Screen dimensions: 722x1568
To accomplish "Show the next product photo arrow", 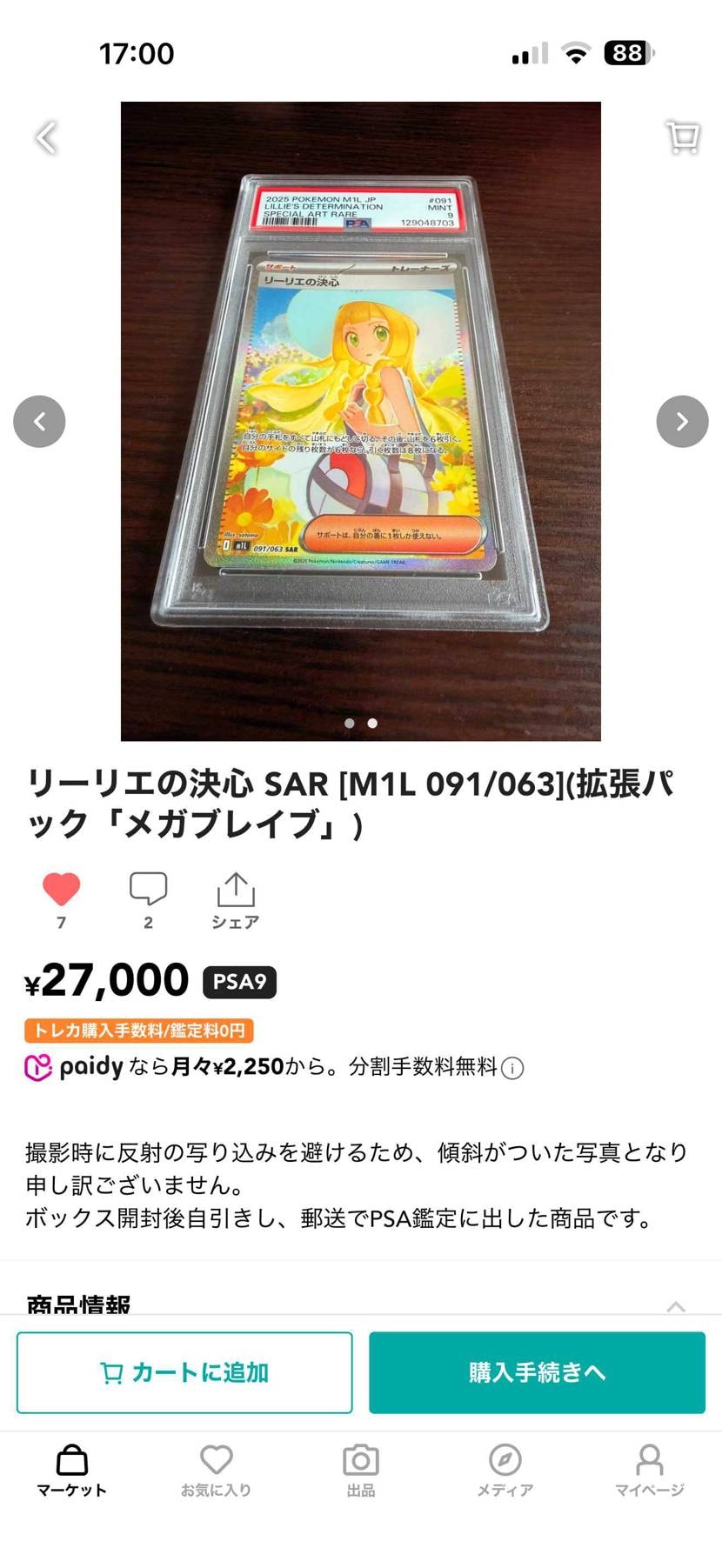I will click(x=683, y=421).
